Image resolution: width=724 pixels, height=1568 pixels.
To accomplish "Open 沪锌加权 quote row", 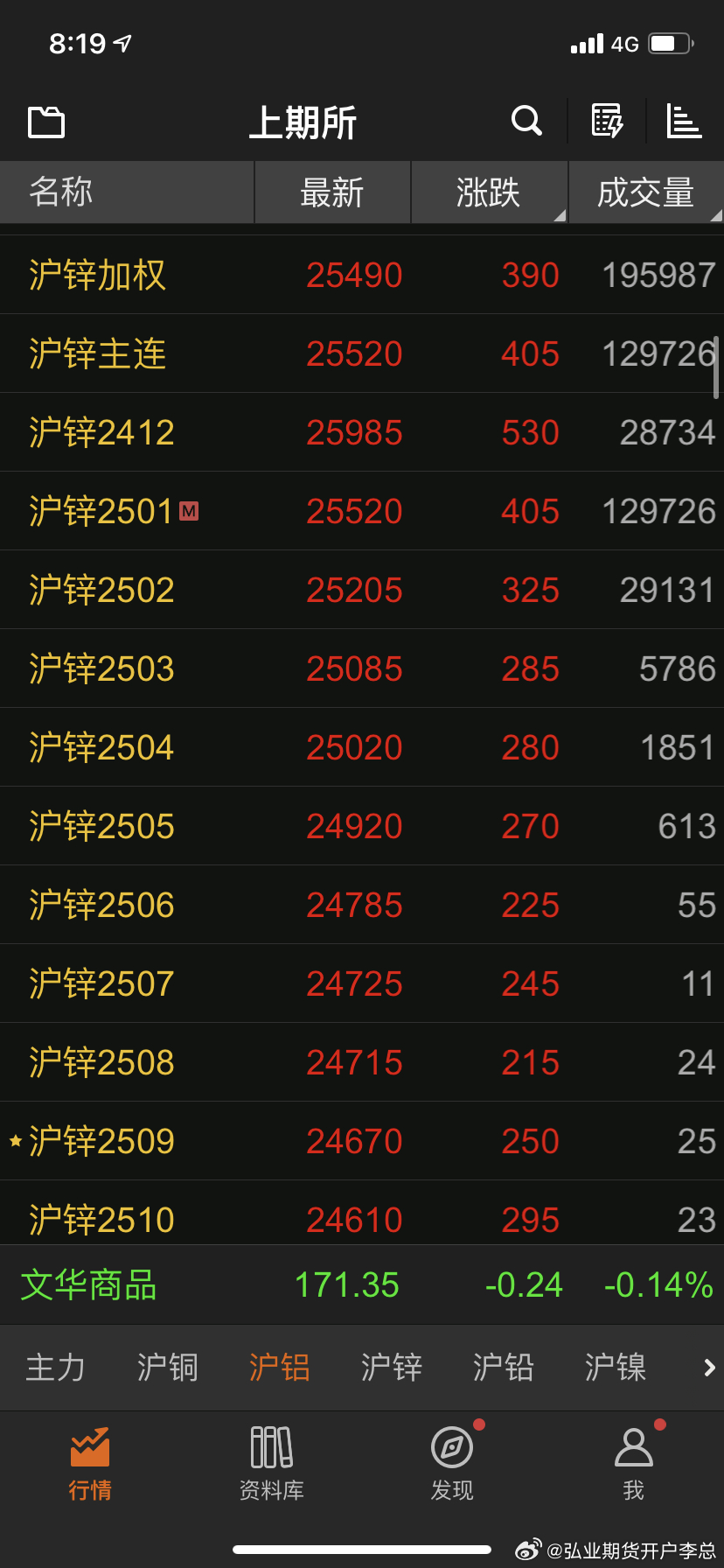I will 362,275.
